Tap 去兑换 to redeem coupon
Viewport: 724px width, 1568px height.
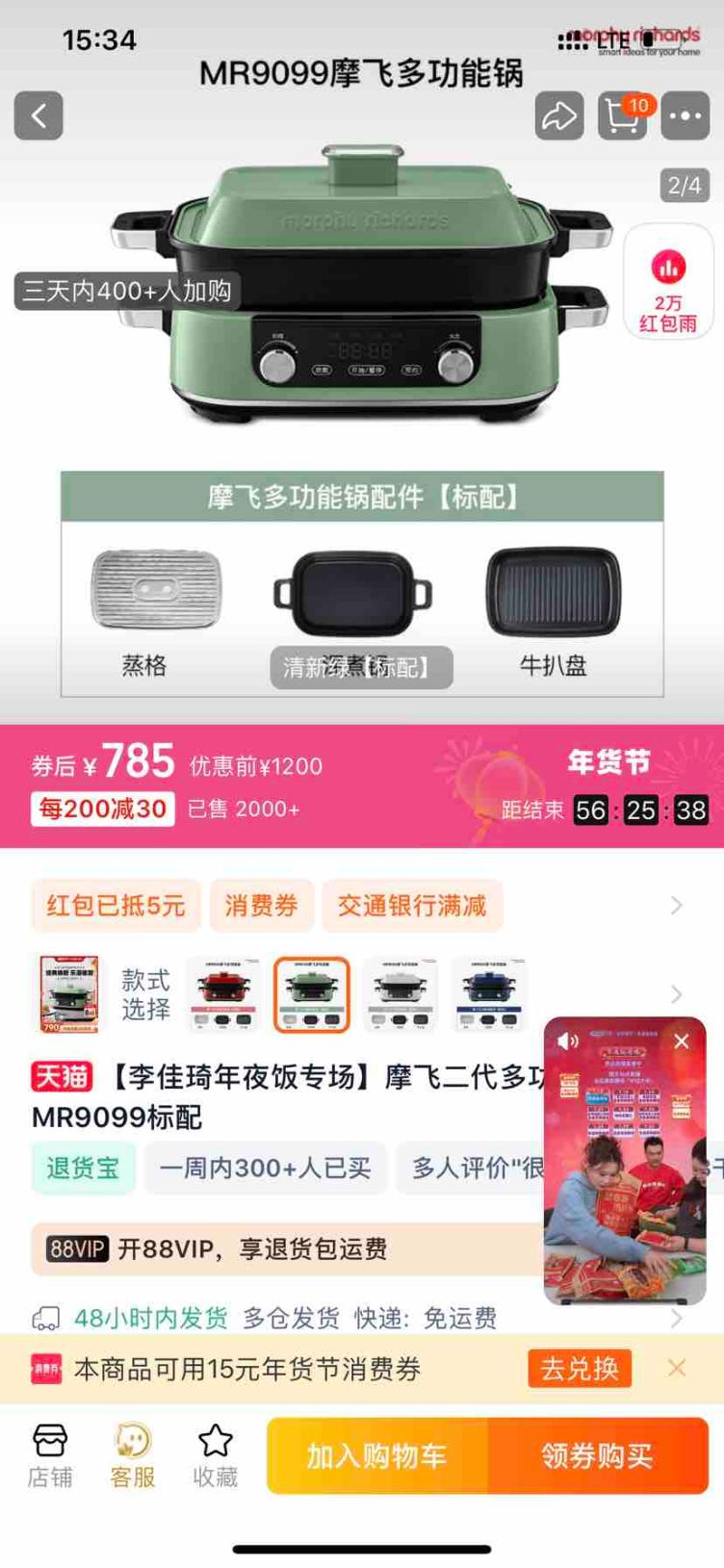[x=579, y=1368]
